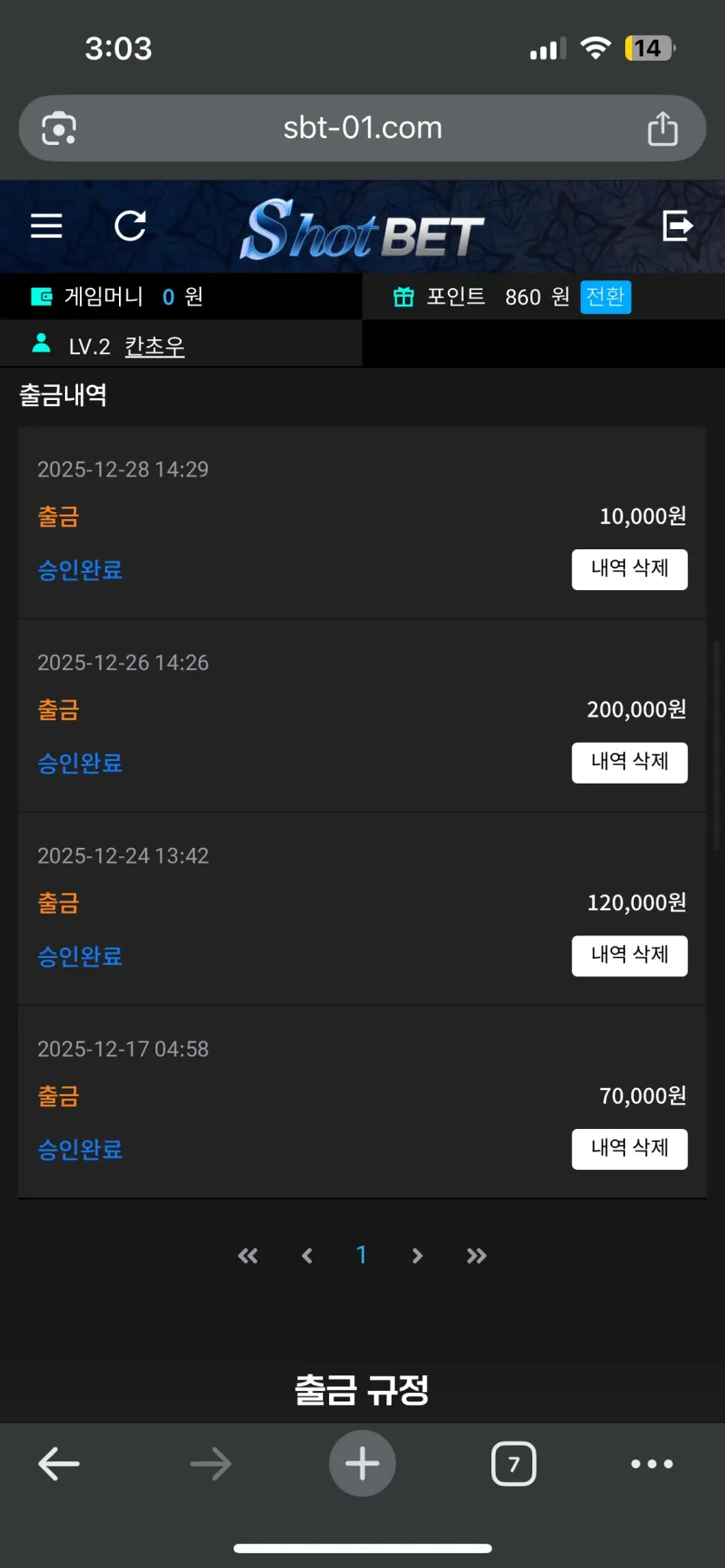Tap the logout icon in the header

[x=677, y=226]
